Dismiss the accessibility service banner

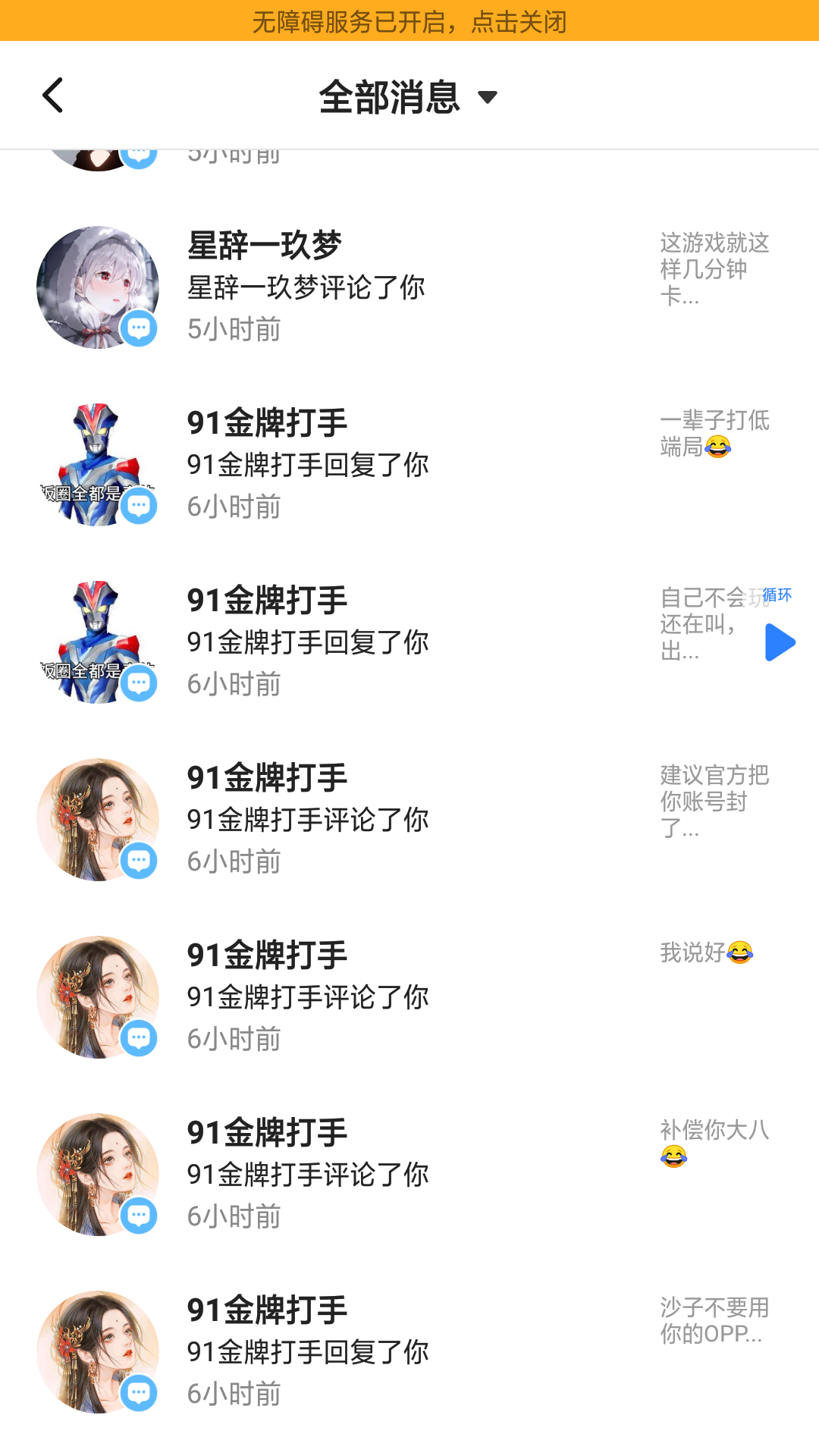click(x=409, y=21)
